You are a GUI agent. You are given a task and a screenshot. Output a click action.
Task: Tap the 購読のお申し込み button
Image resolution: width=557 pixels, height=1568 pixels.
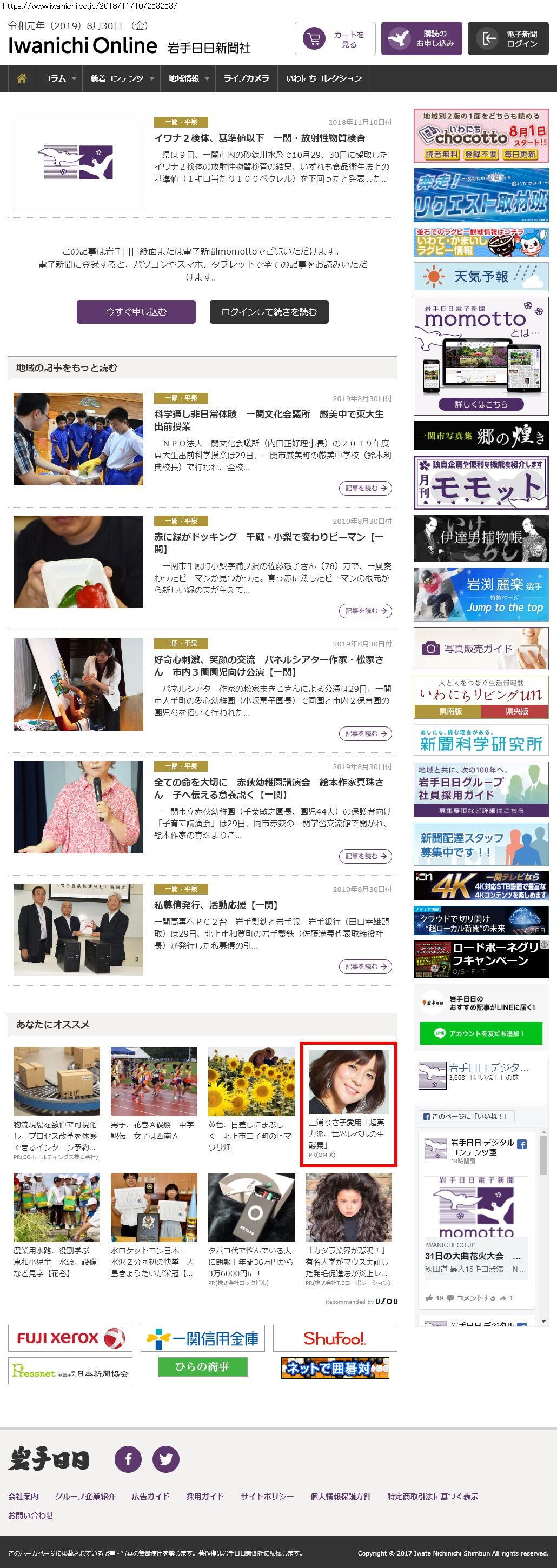point(421,39)
